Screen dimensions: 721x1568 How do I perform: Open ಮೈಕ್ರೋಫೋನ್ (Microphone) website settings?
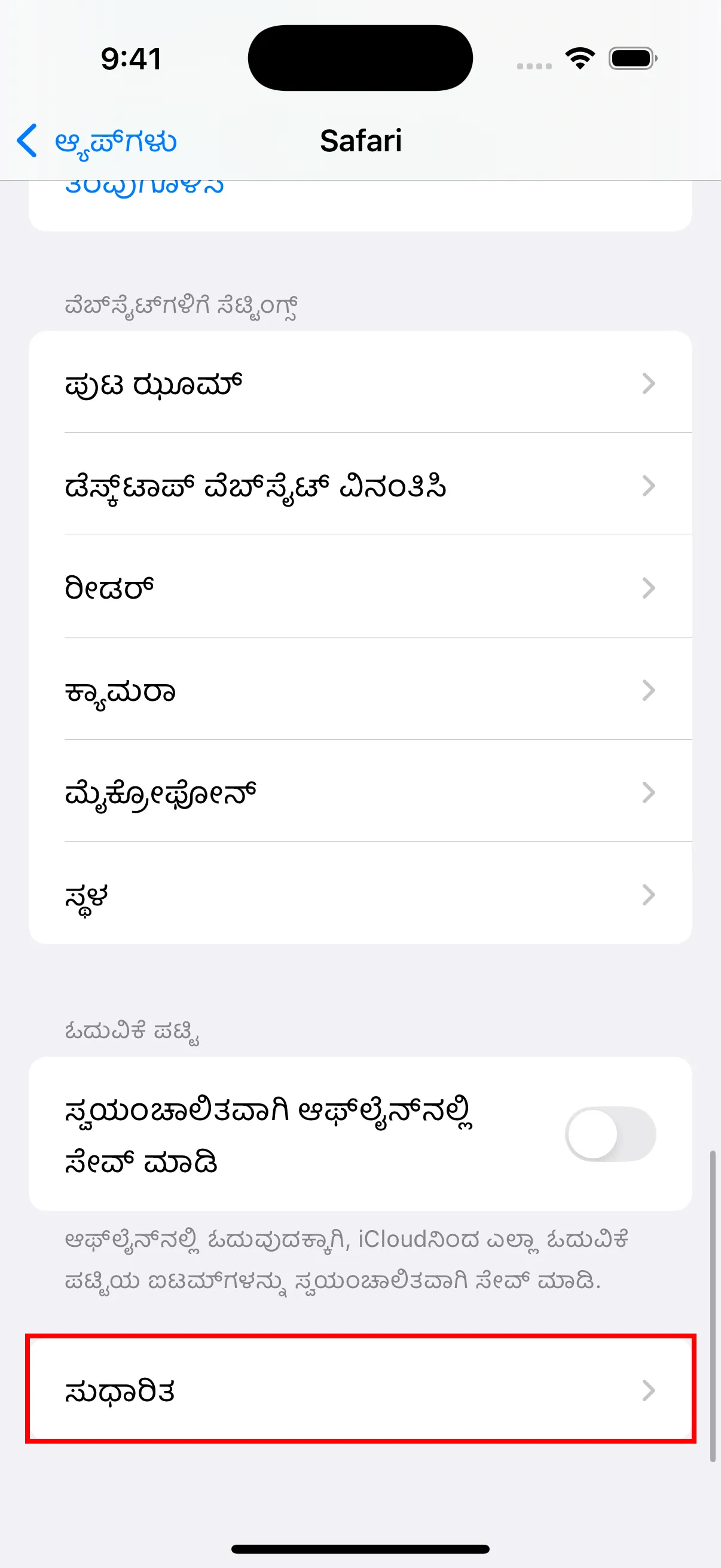click(359, 792)
